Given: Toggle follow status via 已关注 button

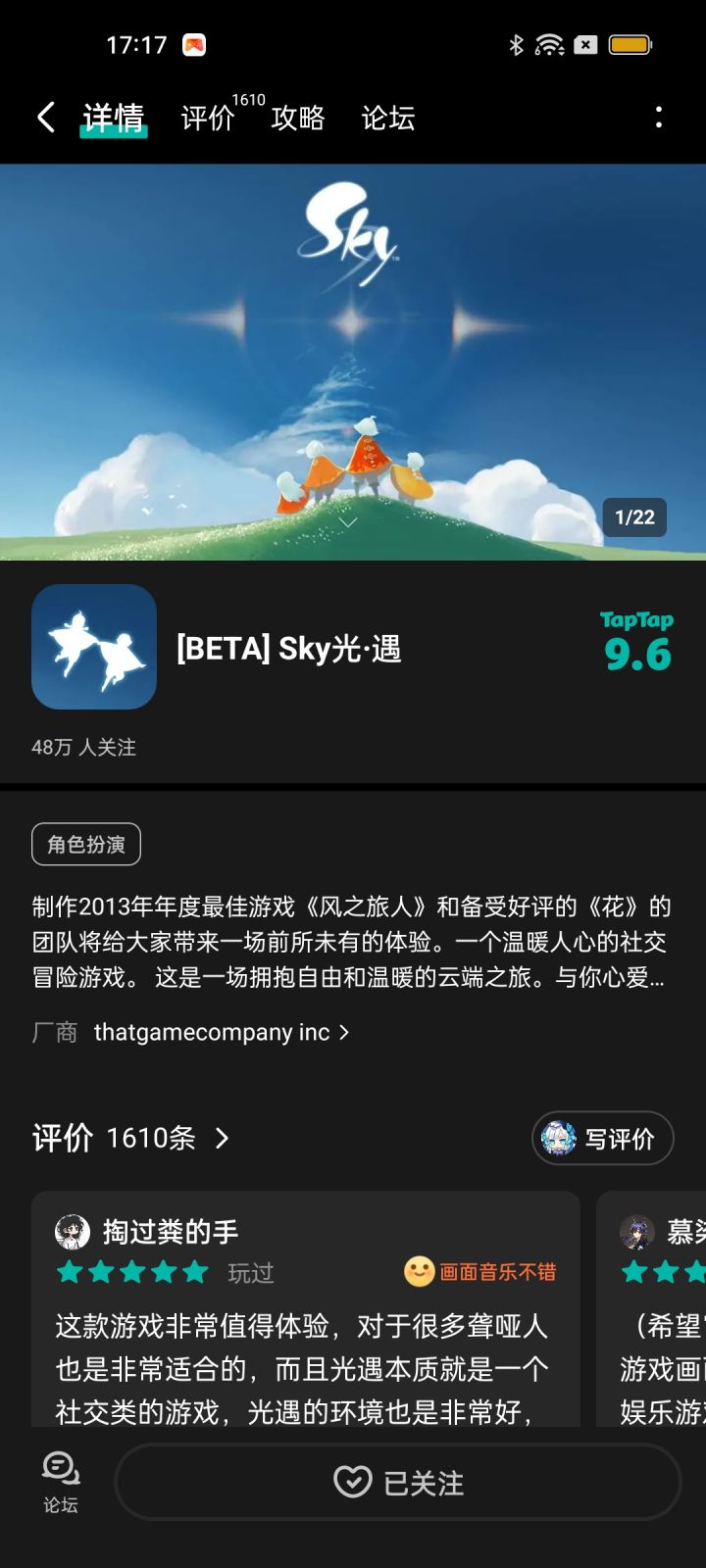Looking at the screenshot, I should tap(396, 1483).
